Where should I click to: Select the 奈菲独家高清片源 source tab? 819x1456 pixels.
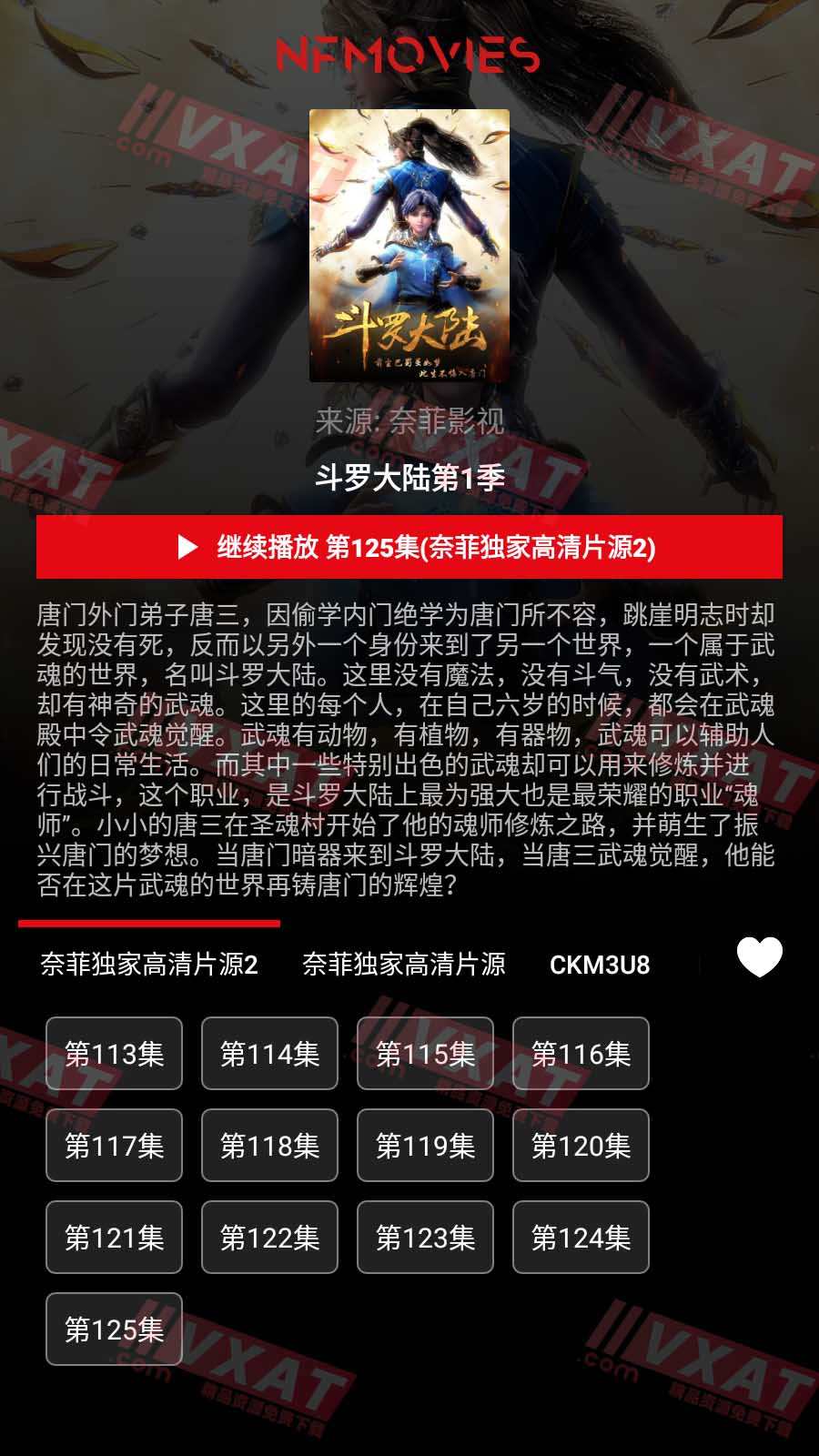(x=403, y=965)
